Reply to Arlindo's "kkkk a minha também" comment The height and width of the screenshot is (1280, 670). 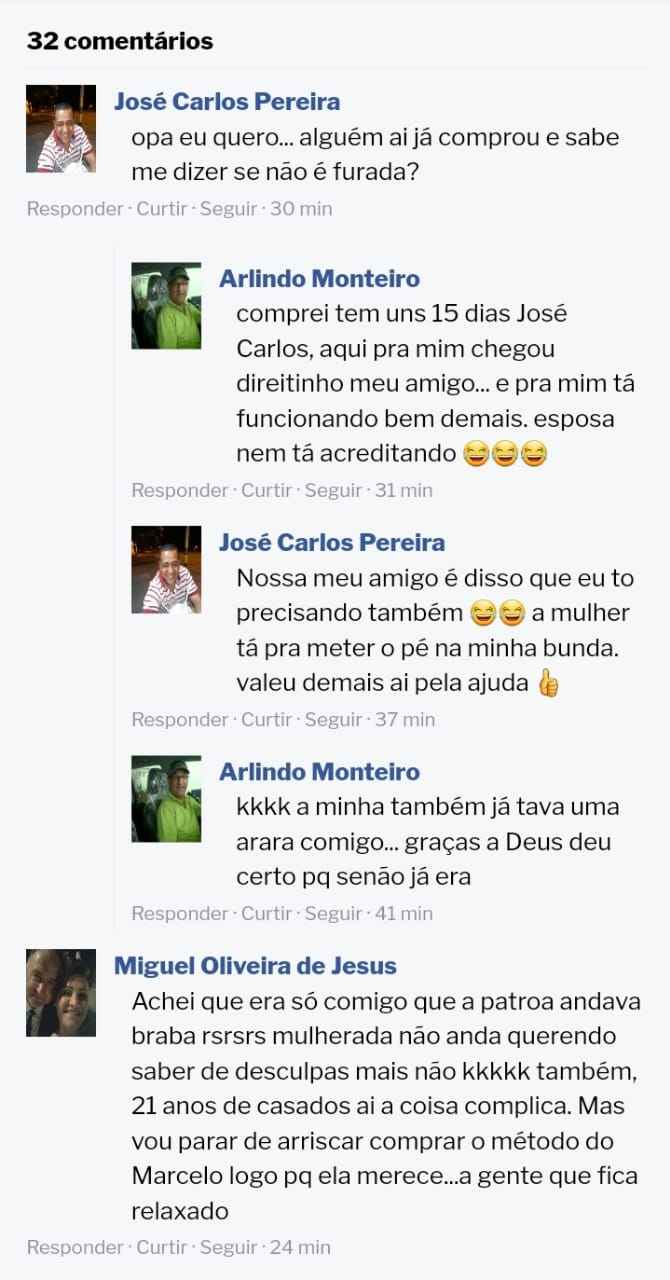[180, 913]
